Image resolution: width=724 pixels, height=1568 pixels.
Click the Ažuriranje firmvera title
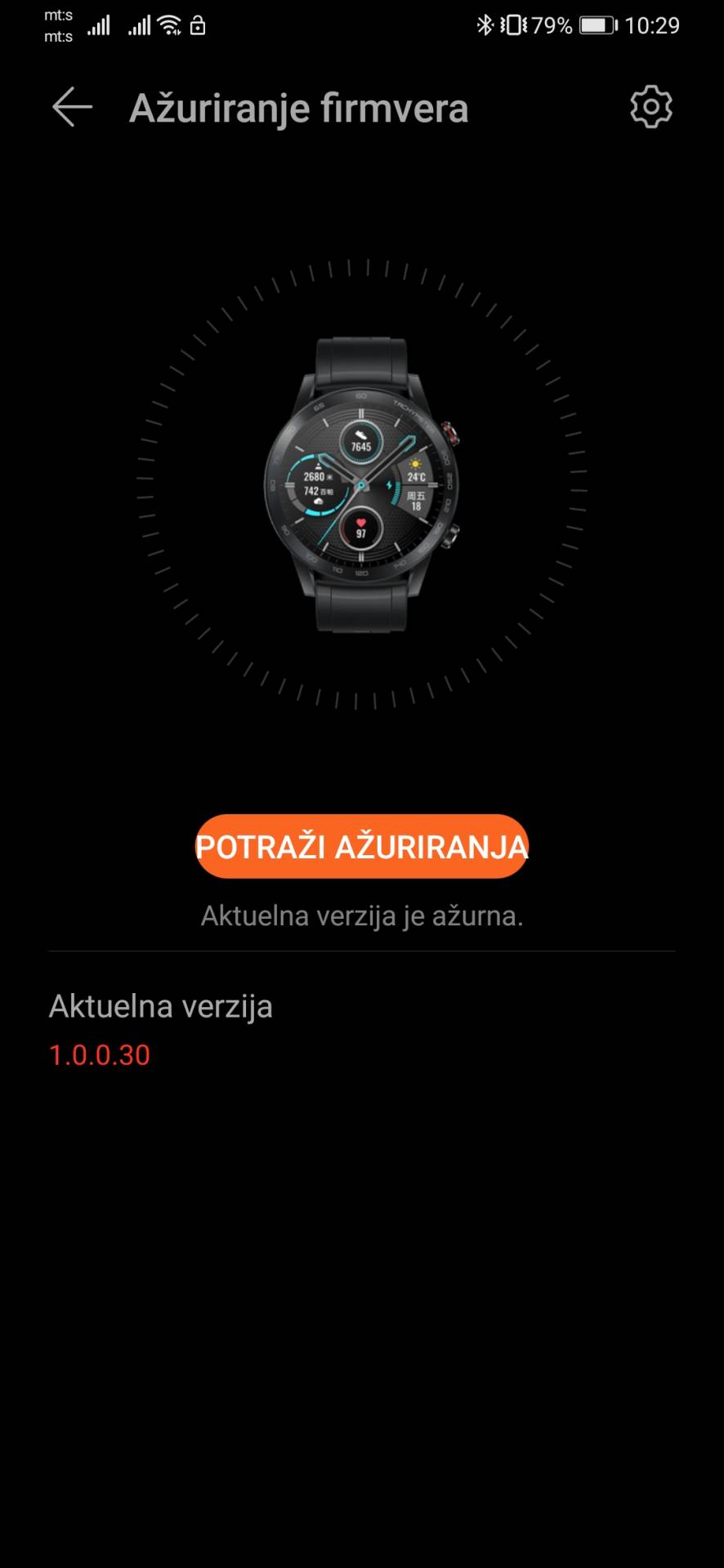point(299,107)
